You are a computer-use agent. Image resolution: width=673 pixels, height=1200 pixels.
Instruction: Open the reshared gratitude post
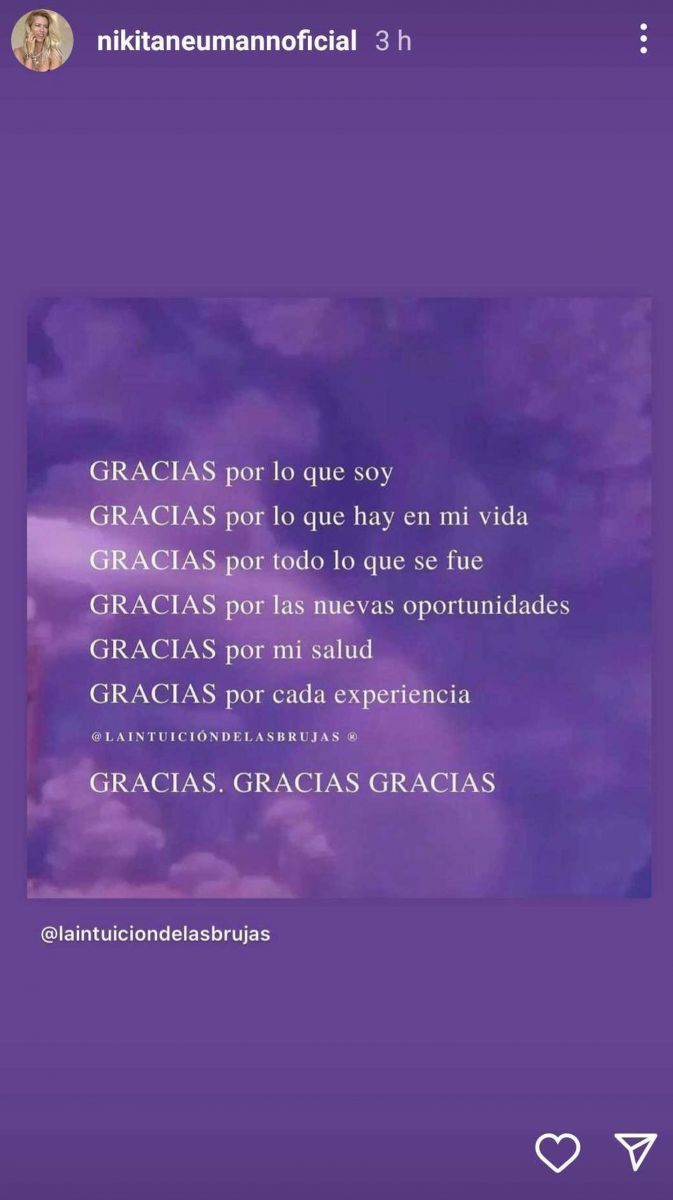(339, 597)
